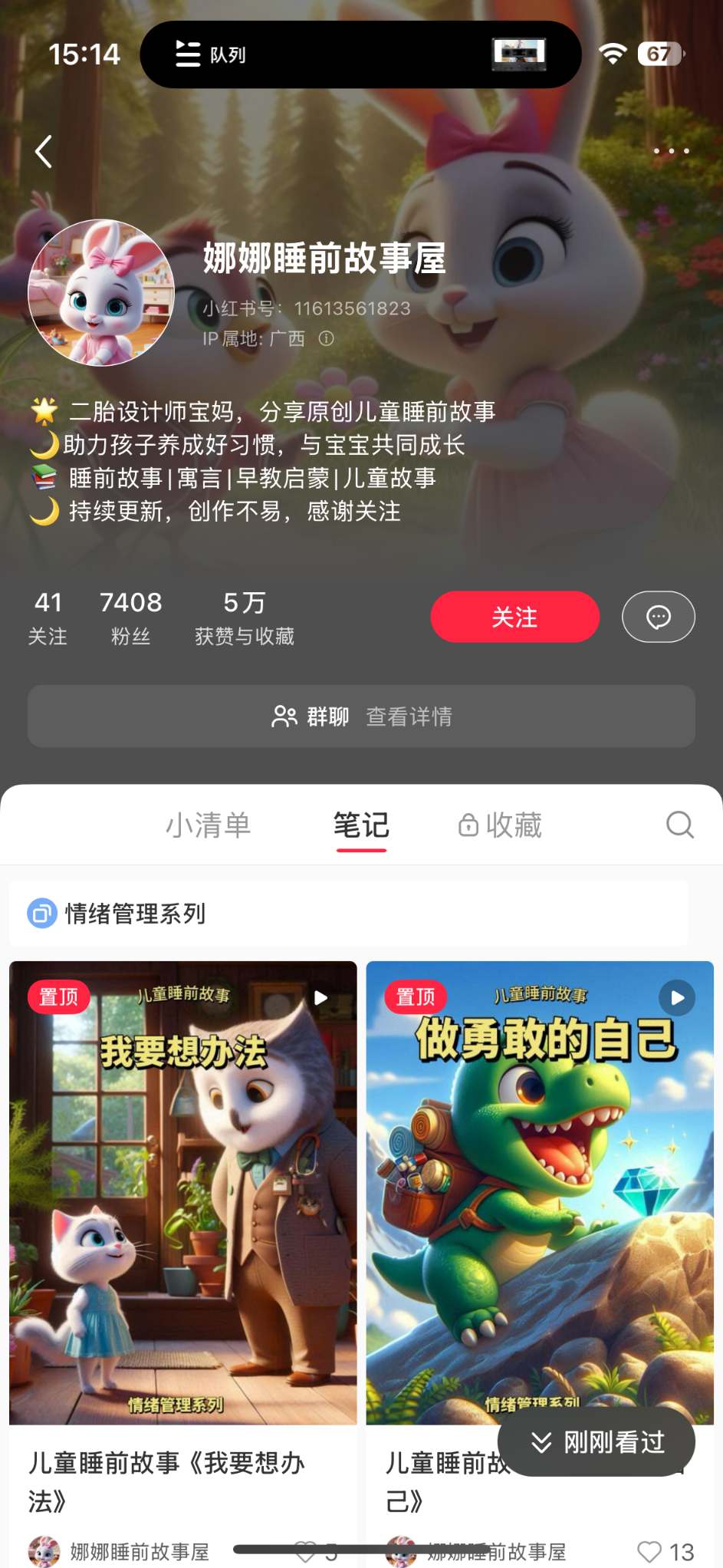This screenshot has width=723, height=1568.
Task: Open the private message chat icon
Action: [658, 617]
